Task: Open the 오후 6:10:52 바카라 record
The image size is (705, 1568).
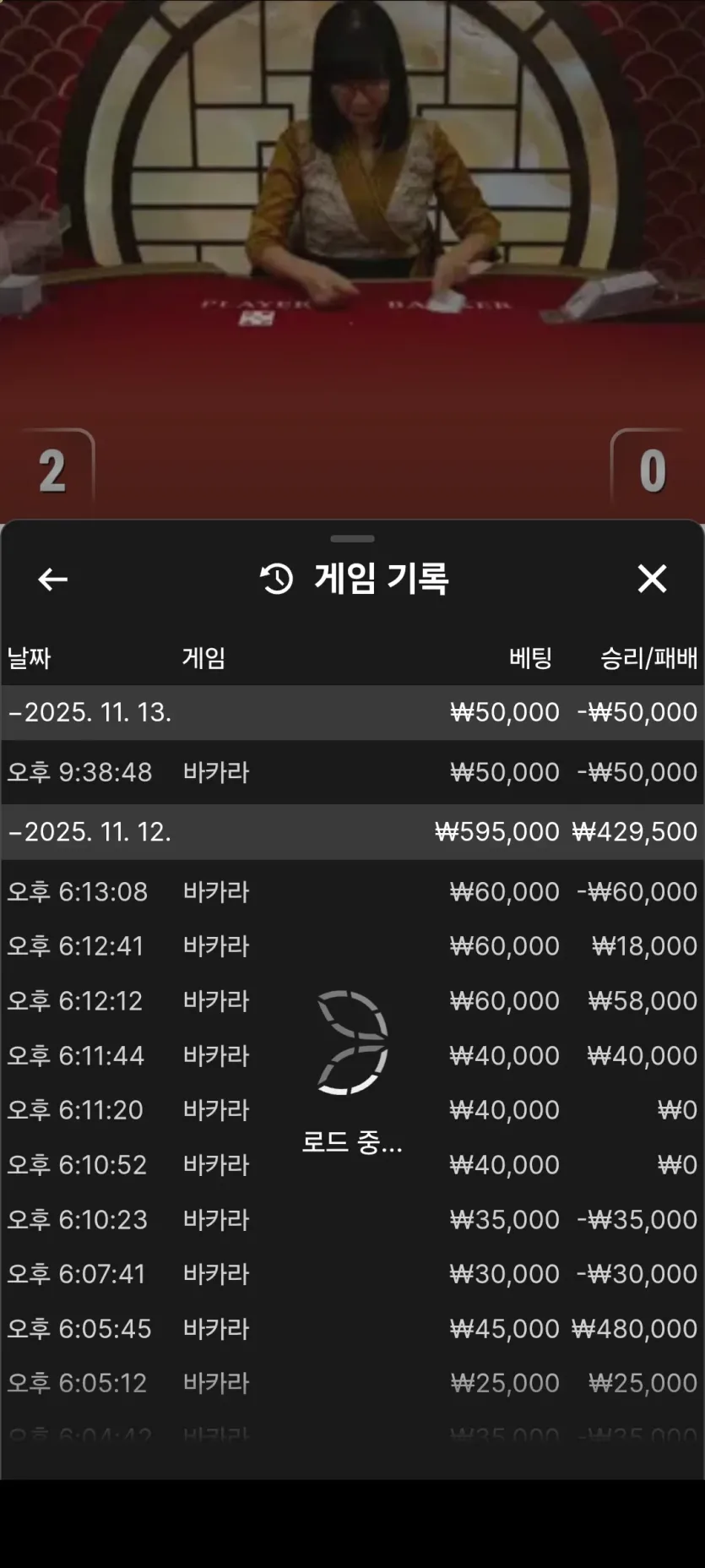Action: coord(352,1164)
